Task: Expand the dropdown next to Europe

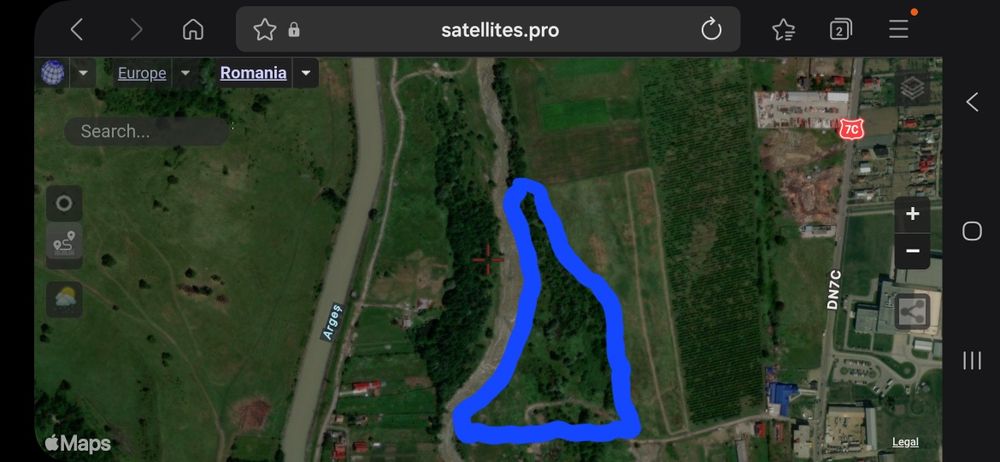Action: [185, 73]
